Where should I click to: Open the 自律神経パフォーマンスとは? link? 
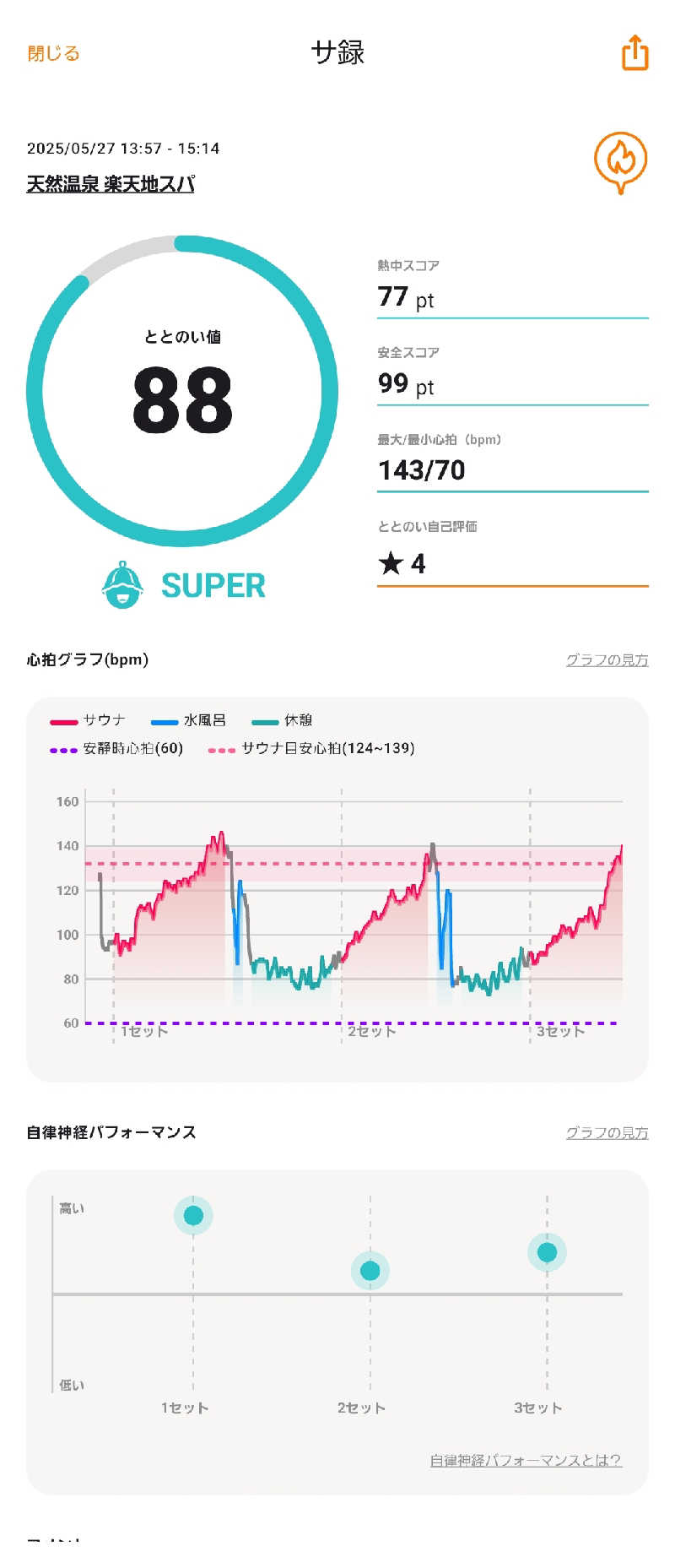pyautogui.click(x=526, y=1460)
